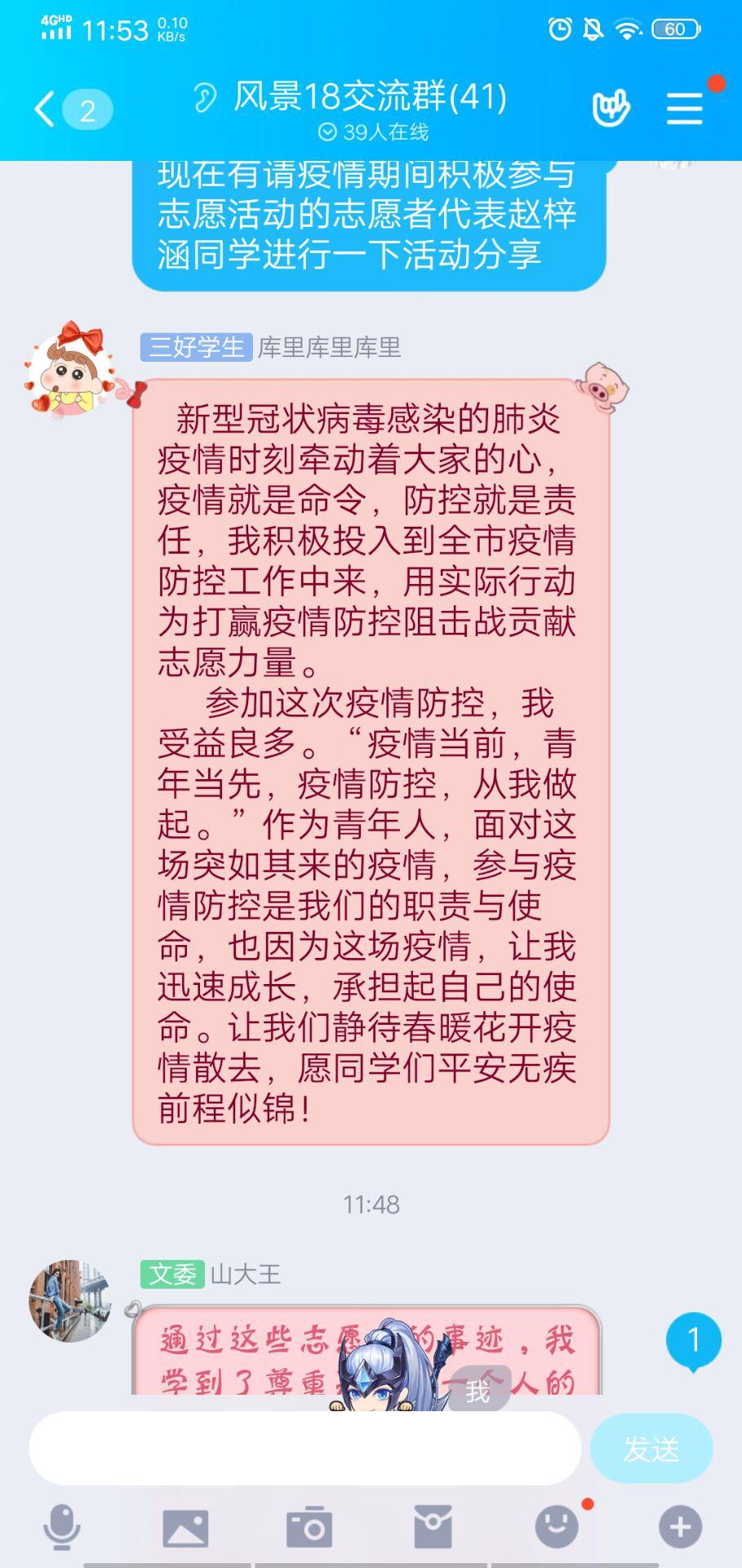
Task: Expand more options with the plus icon
Action: pyautogui.click(x=680, y=1526)
